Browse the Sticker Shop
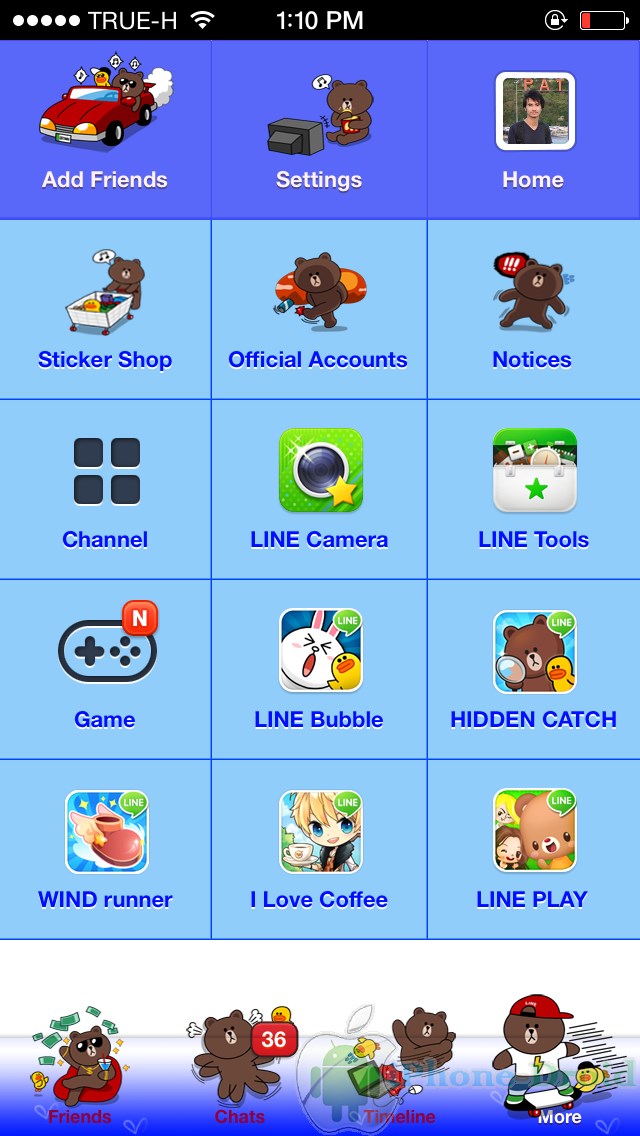The width and height of the screenshot is (640, 1136). coord(105,309)
